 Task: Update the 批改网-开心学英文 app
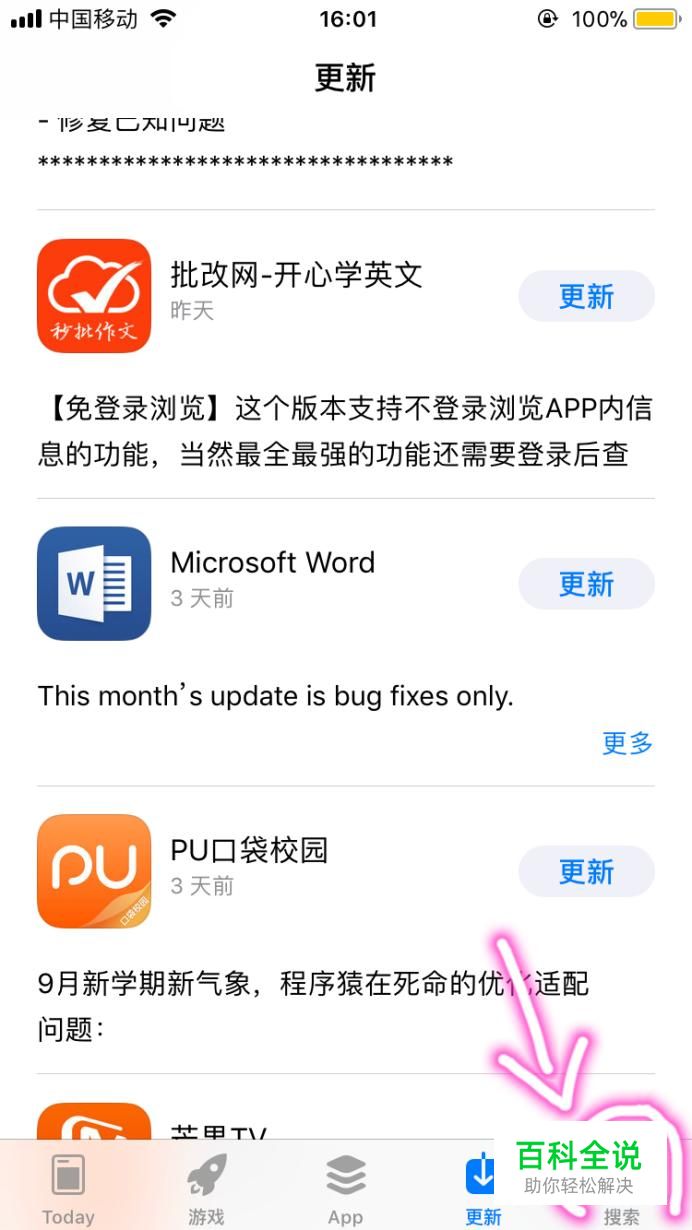(x=586, y=297)
